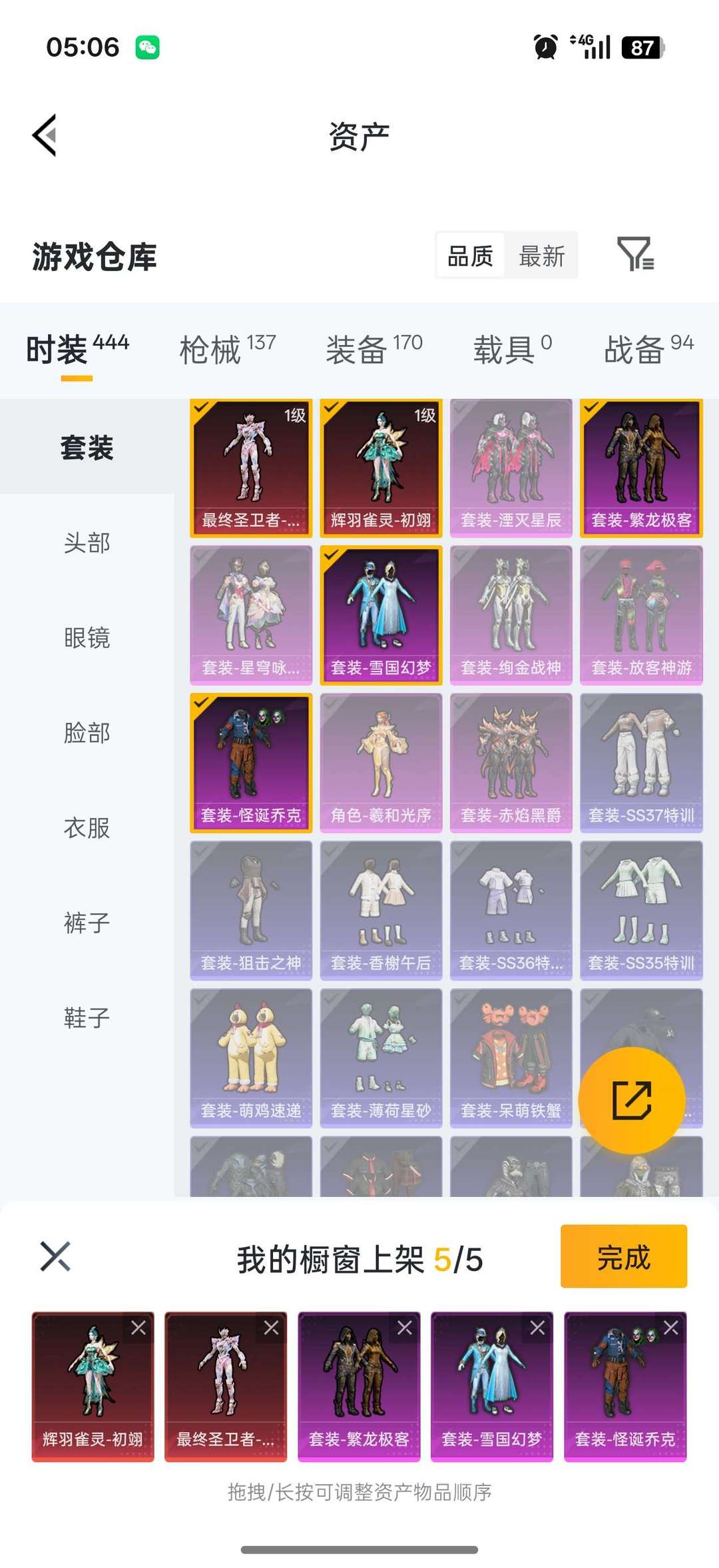Sort warehouse by 品质
The width and height of the screenshot is (719, 1568).
[470, 256]
